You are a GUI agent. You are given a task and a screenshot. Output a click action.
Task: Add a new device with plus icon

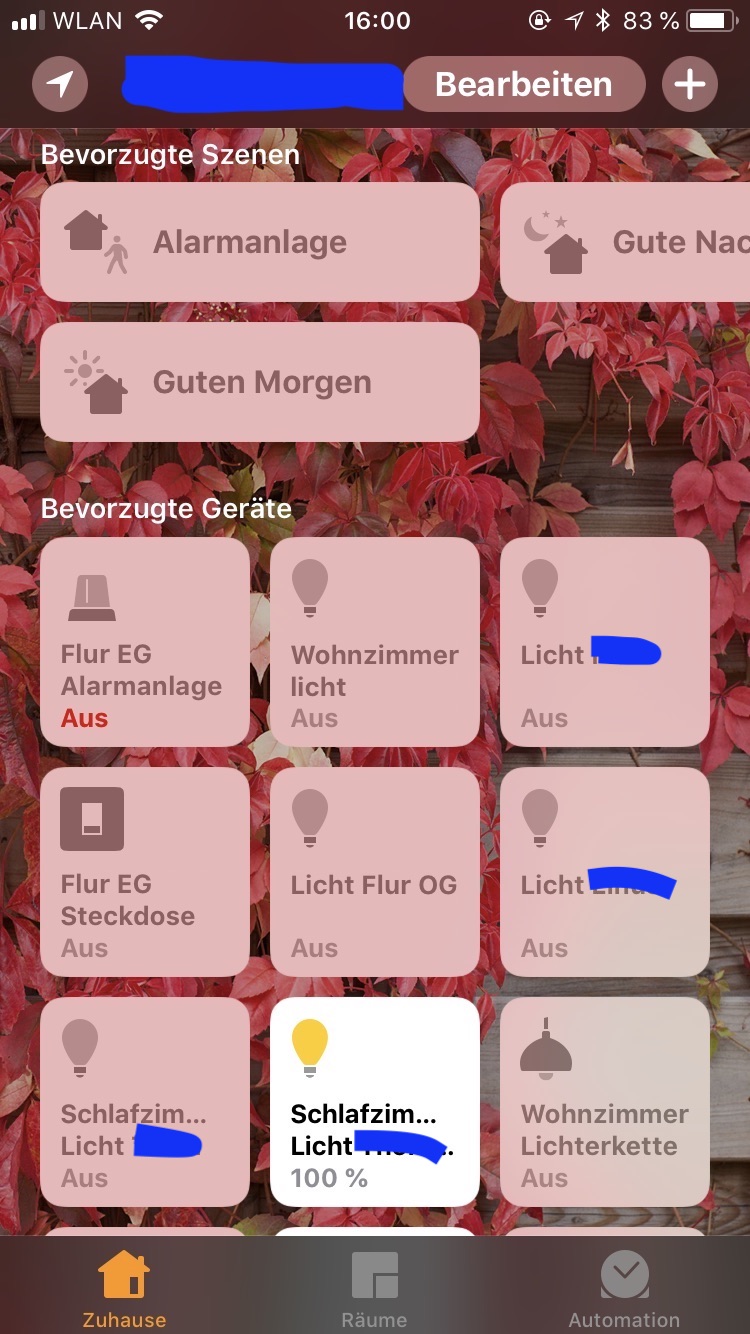coord(690,84)
